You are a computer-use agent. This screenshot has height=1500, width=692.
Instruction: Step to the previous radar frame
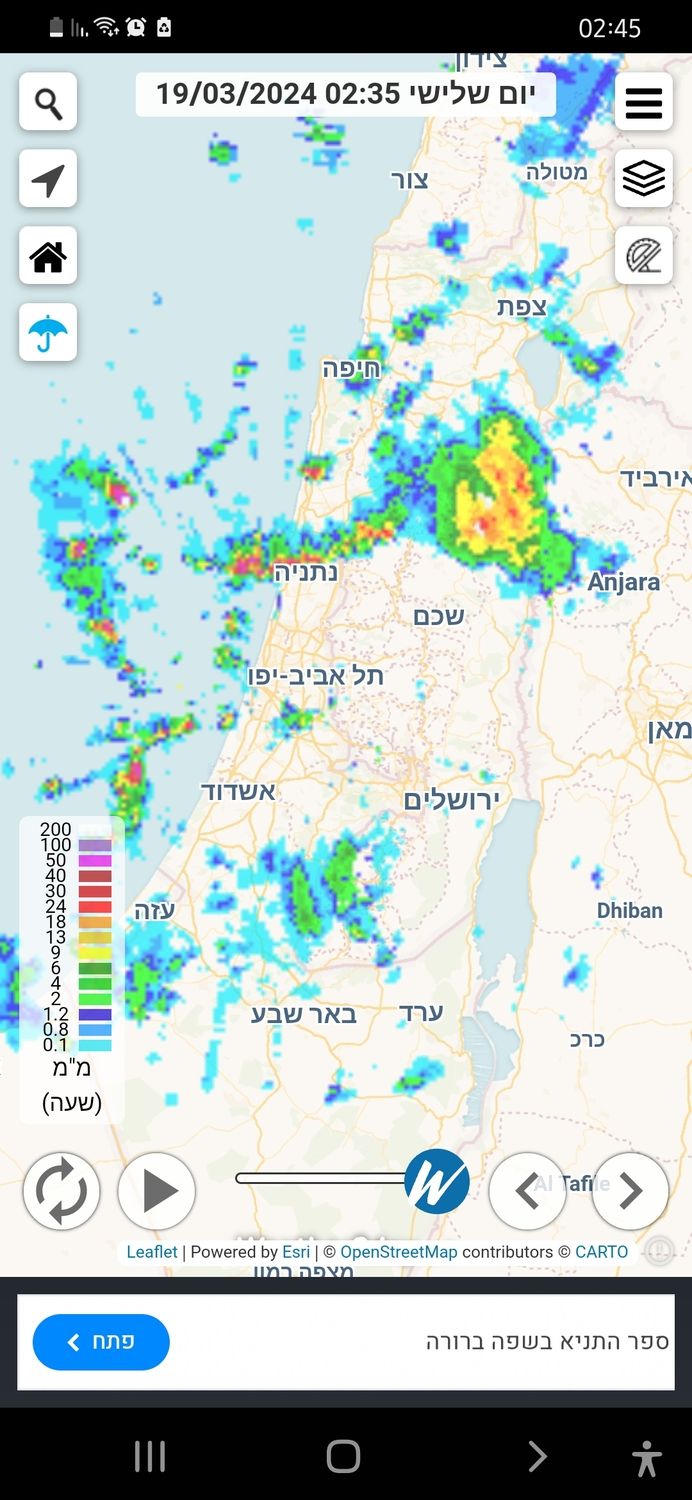pyautogui.click(x=527, y=1191)
